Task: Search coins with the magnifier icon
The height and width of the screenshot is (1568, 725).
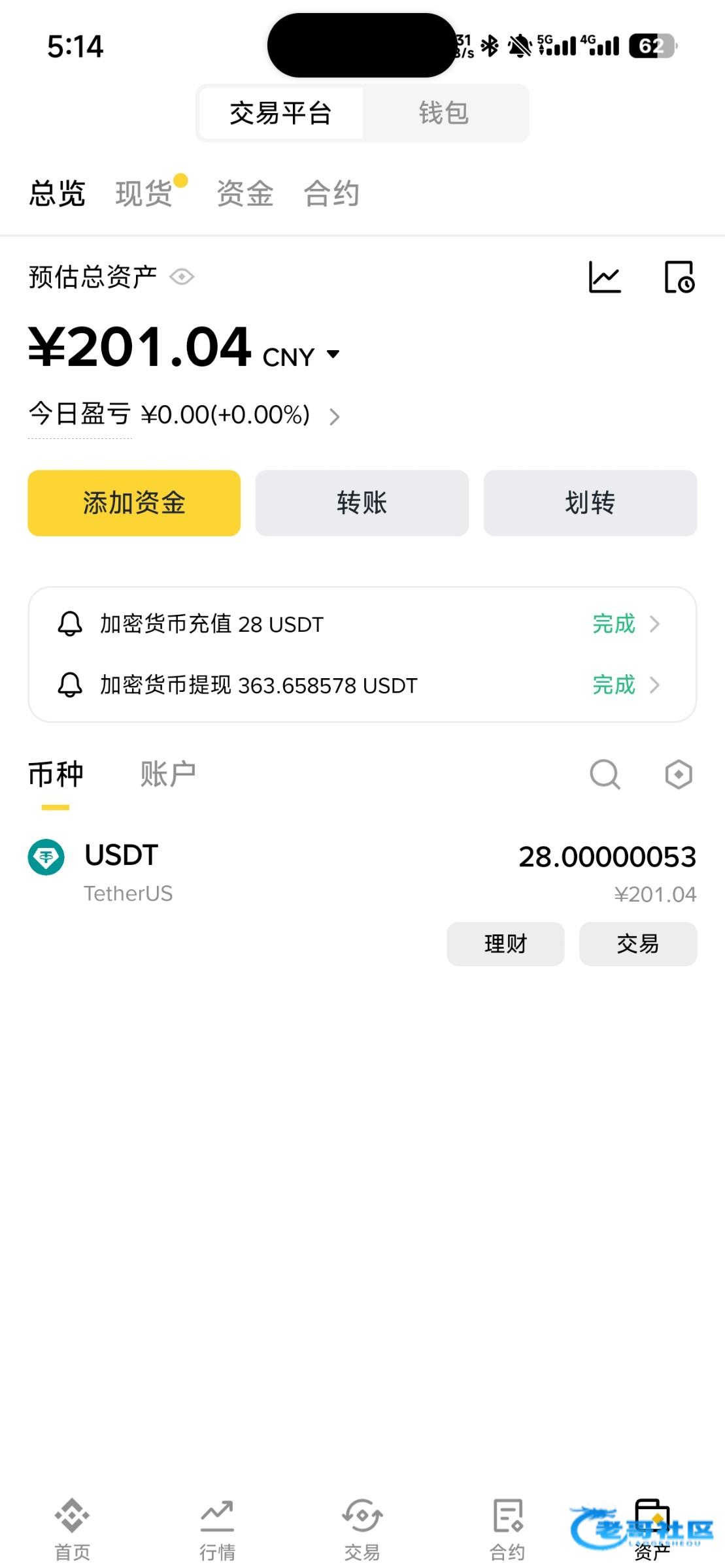Action: [605, 775]
